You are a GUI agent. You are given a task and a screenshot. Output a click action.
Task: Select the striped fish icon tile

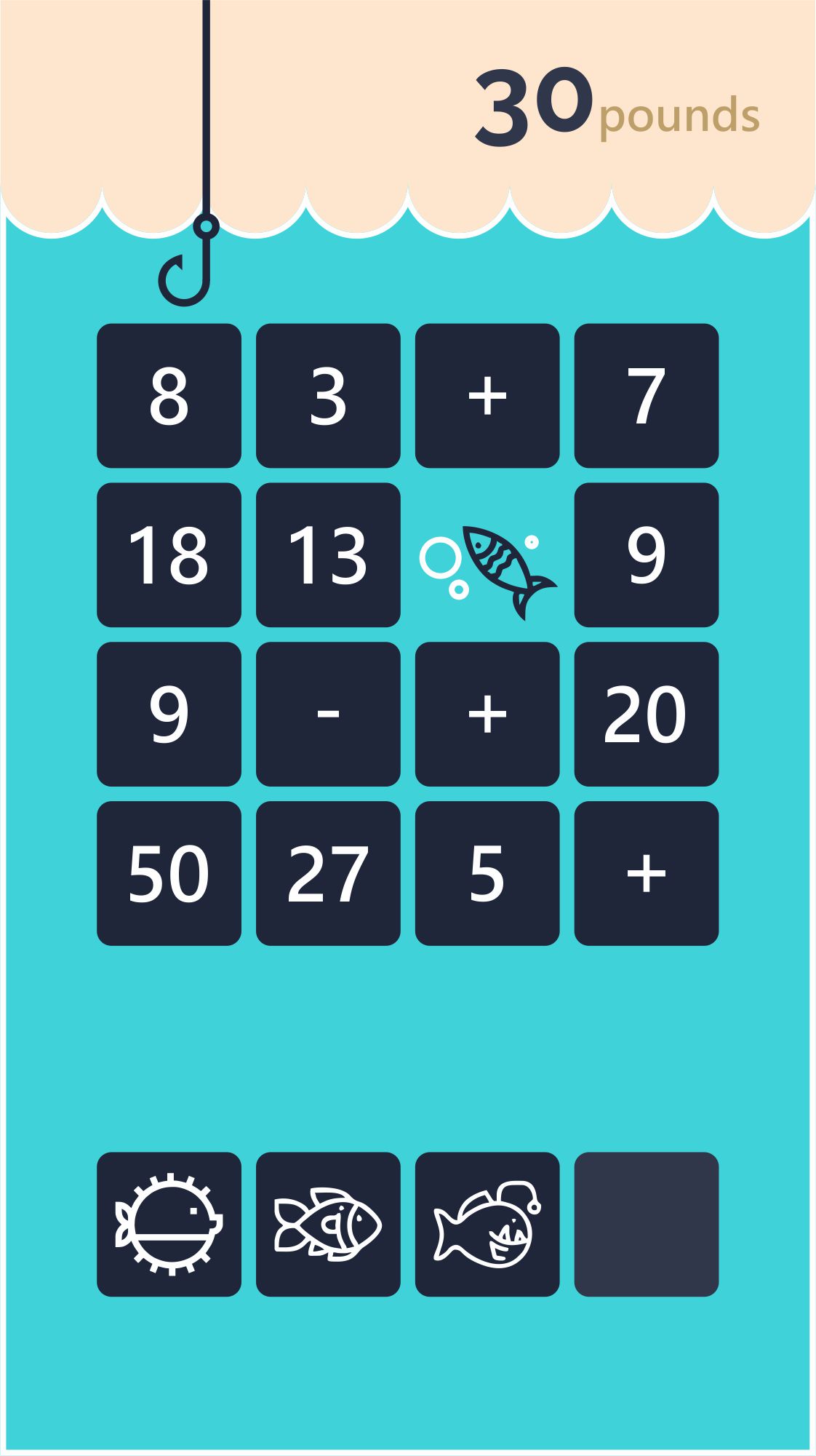pos(328,1224)
